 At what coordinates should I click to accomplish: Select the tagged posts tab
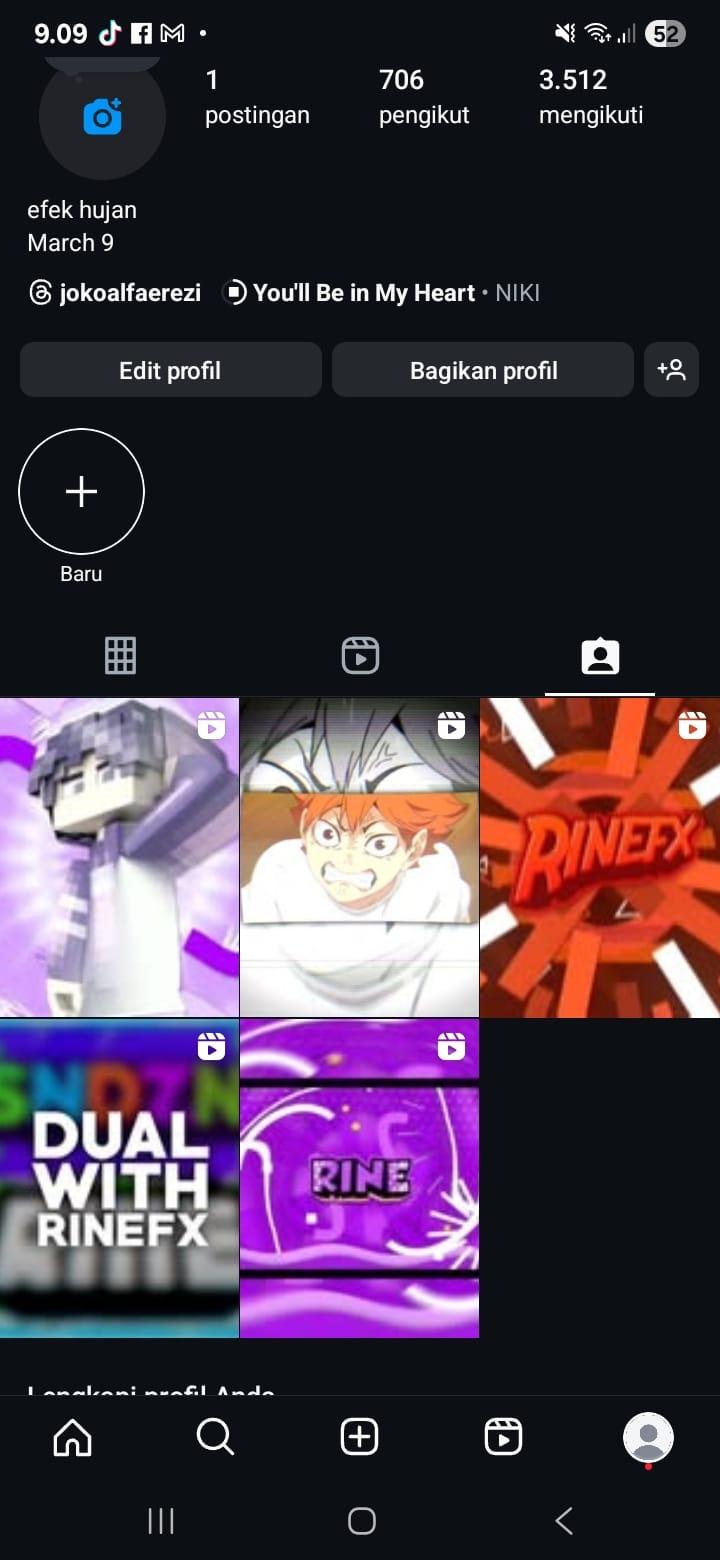600,656
